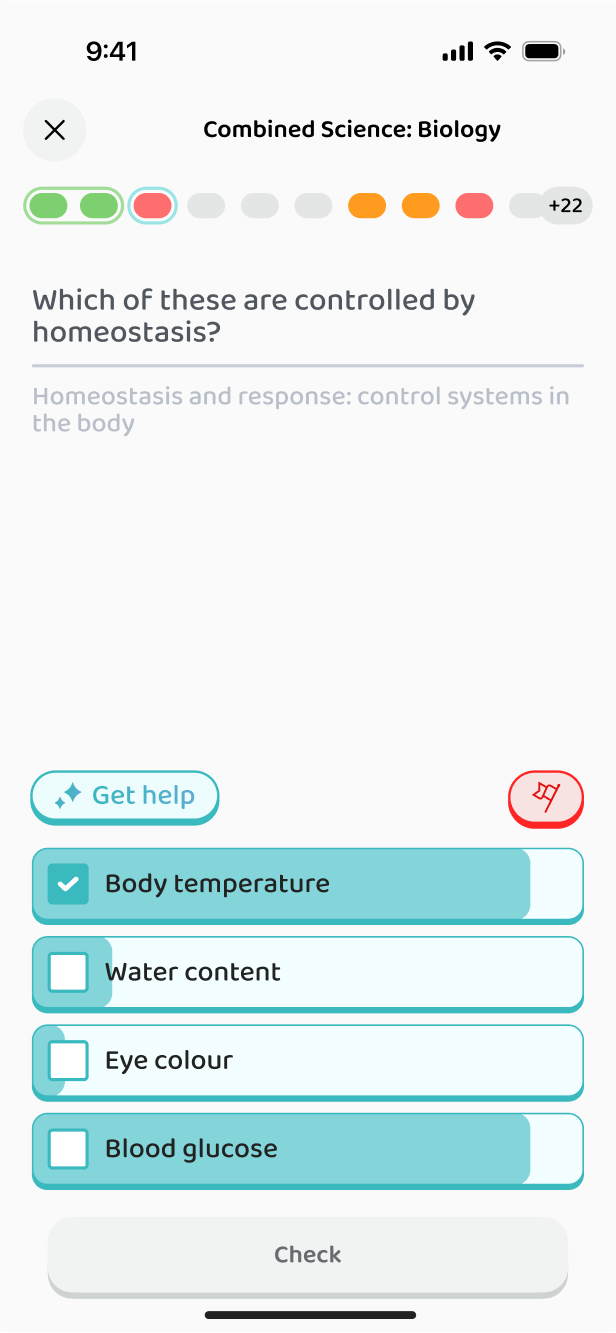Tap Get help for this question

point(125,797)
